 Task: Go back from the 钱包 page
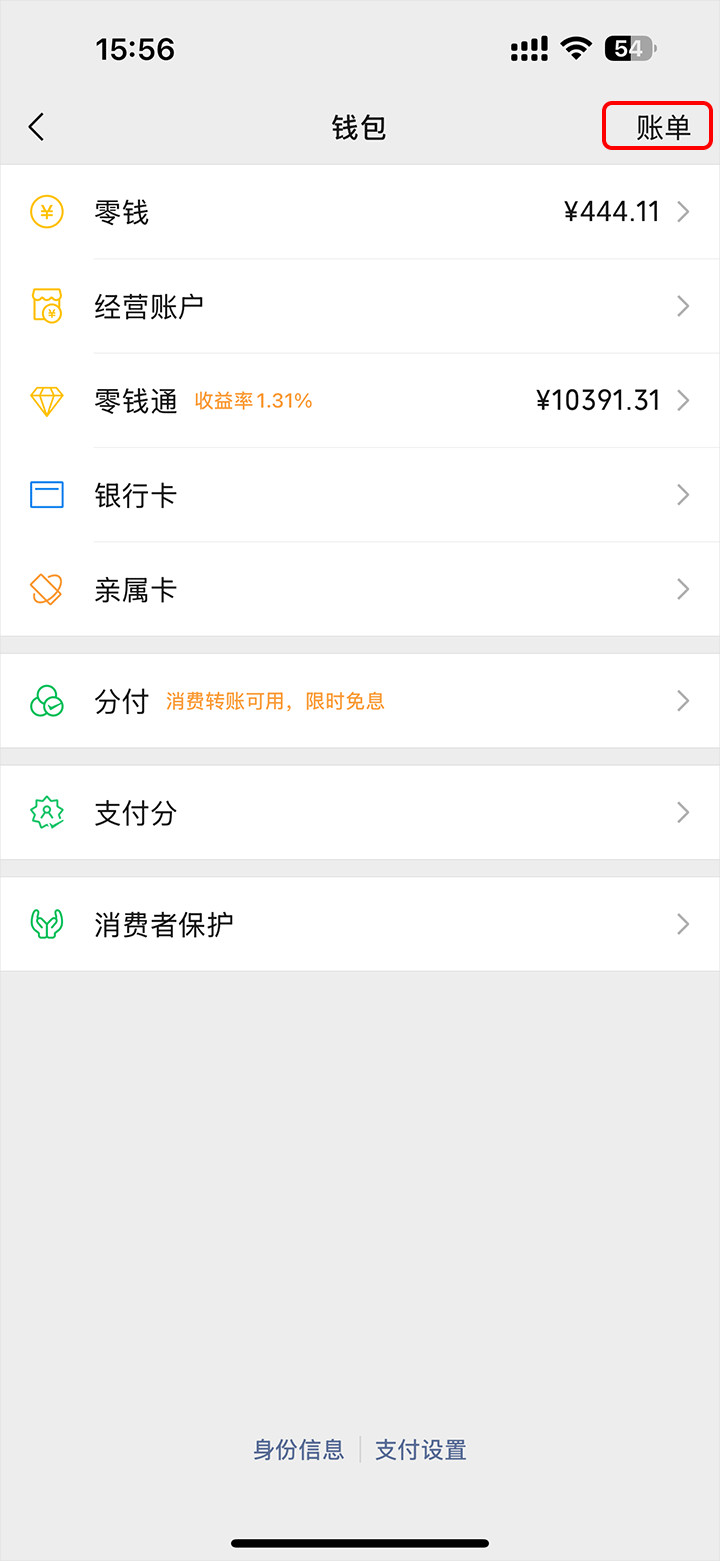tap(37, 127)
